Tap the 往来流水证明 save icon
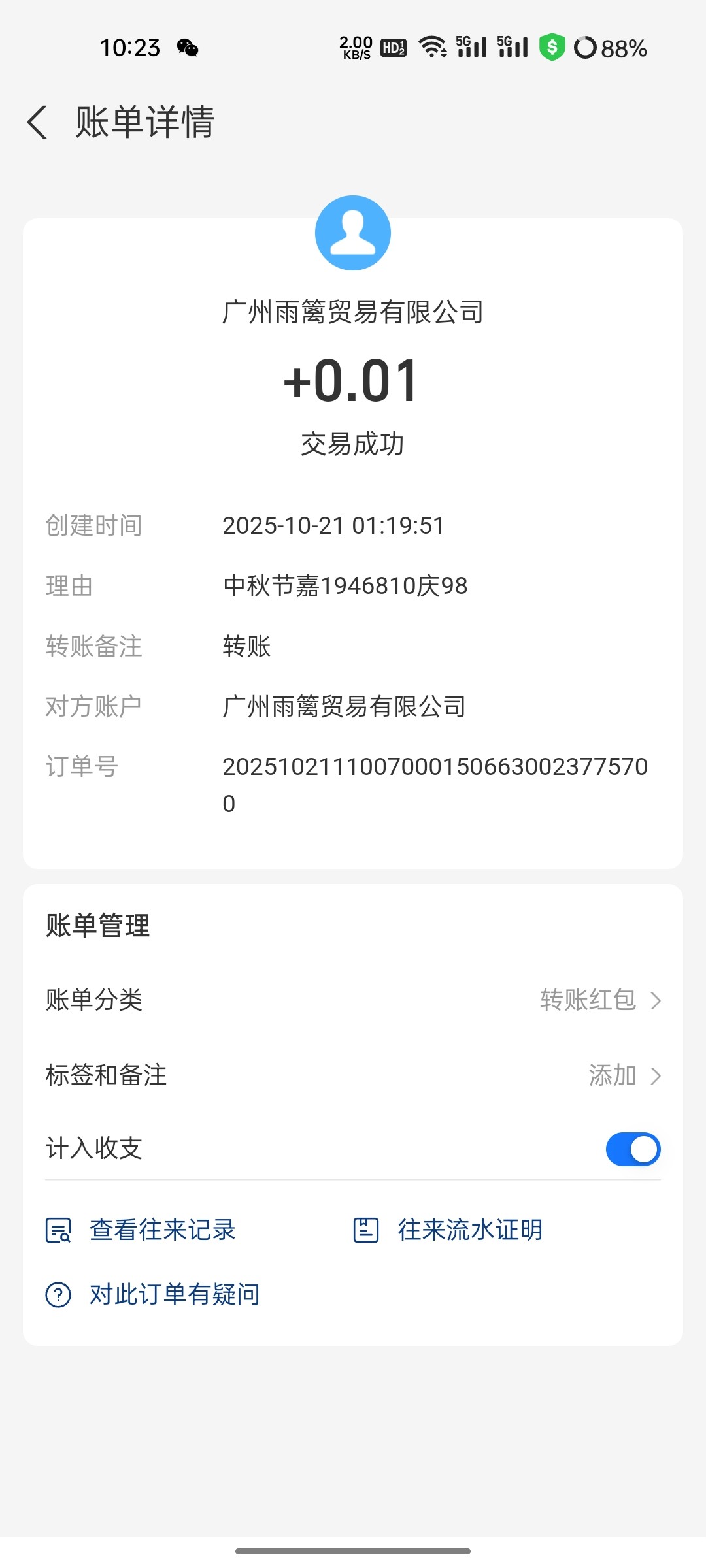 coord(366,1229)
